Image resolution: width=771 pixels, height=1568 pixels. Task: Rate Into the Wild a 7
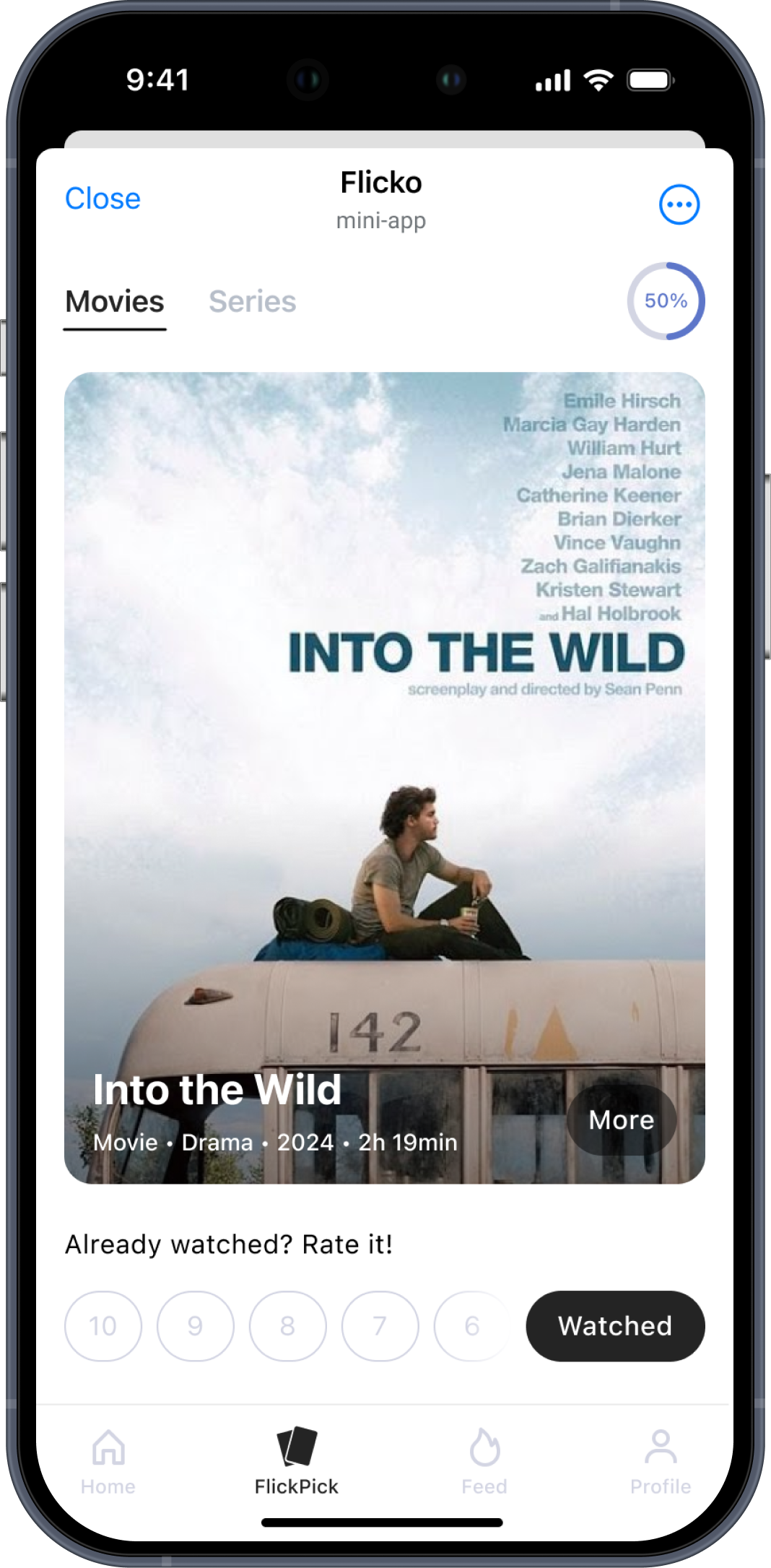tap(380, 1326)
